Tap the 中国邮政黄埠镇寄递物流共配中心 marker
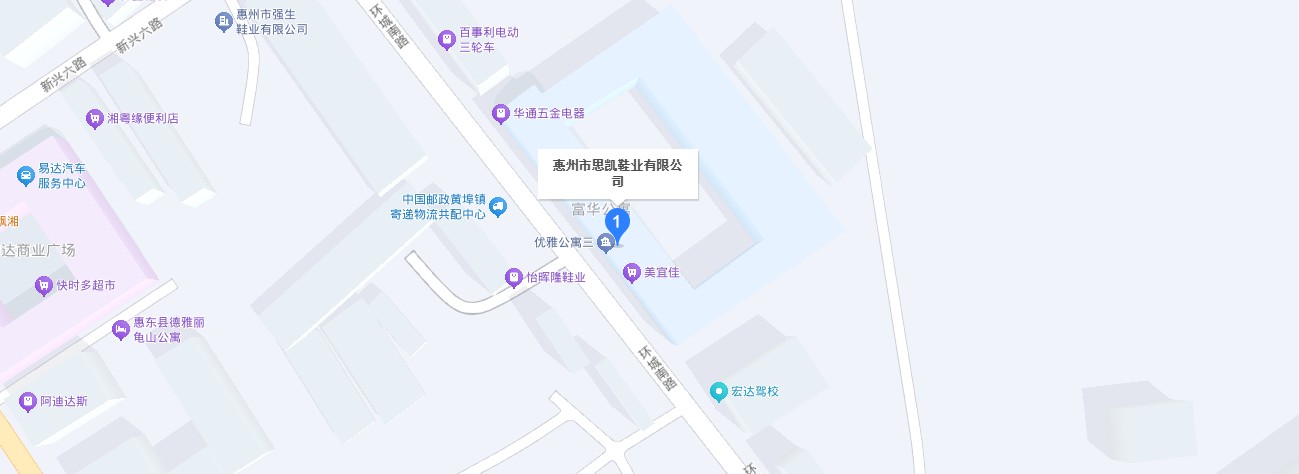Screen dimensions: 1299x474 498,207
